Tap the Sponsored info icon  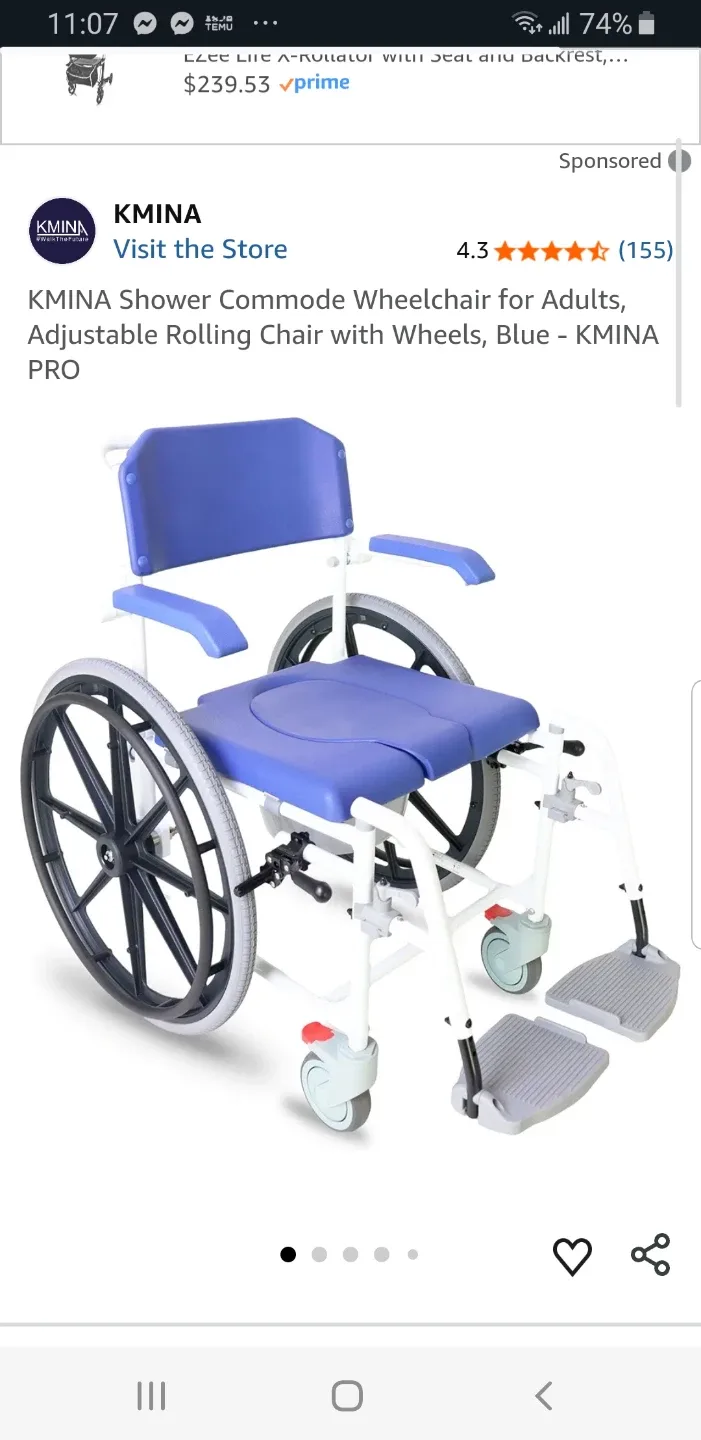[x=680, y=161]
